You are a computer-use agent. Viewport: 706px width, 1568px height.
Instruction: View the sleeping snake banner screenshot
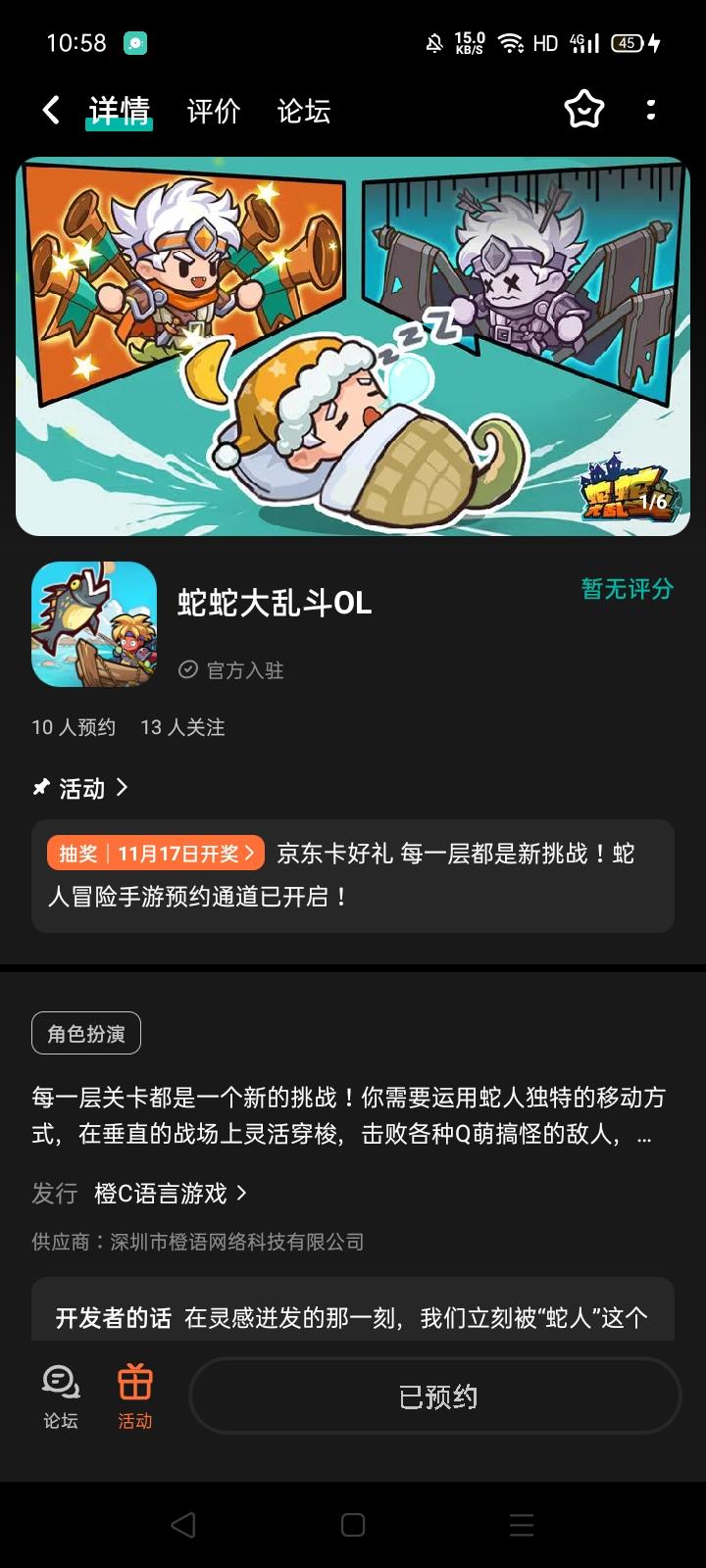pyautogui.click(x=353, y=338)
